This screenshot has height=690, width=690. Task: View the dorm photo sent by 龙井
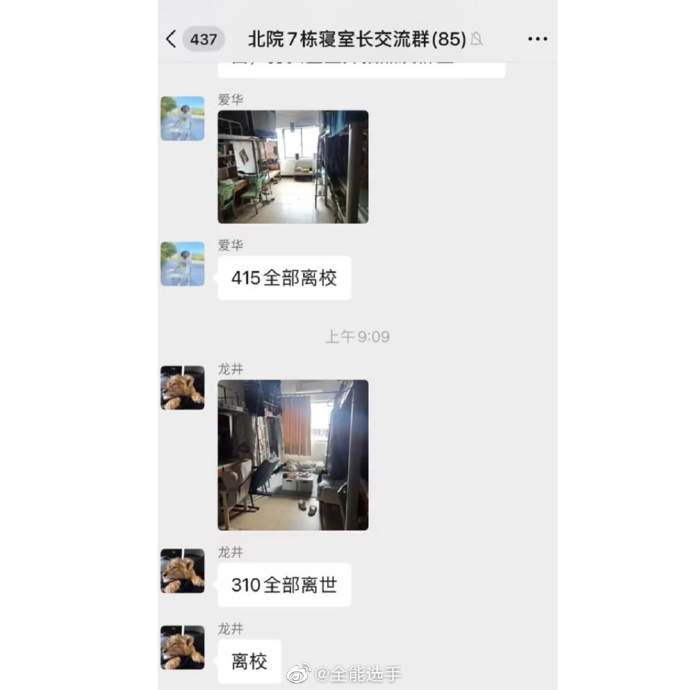point(293,454)
